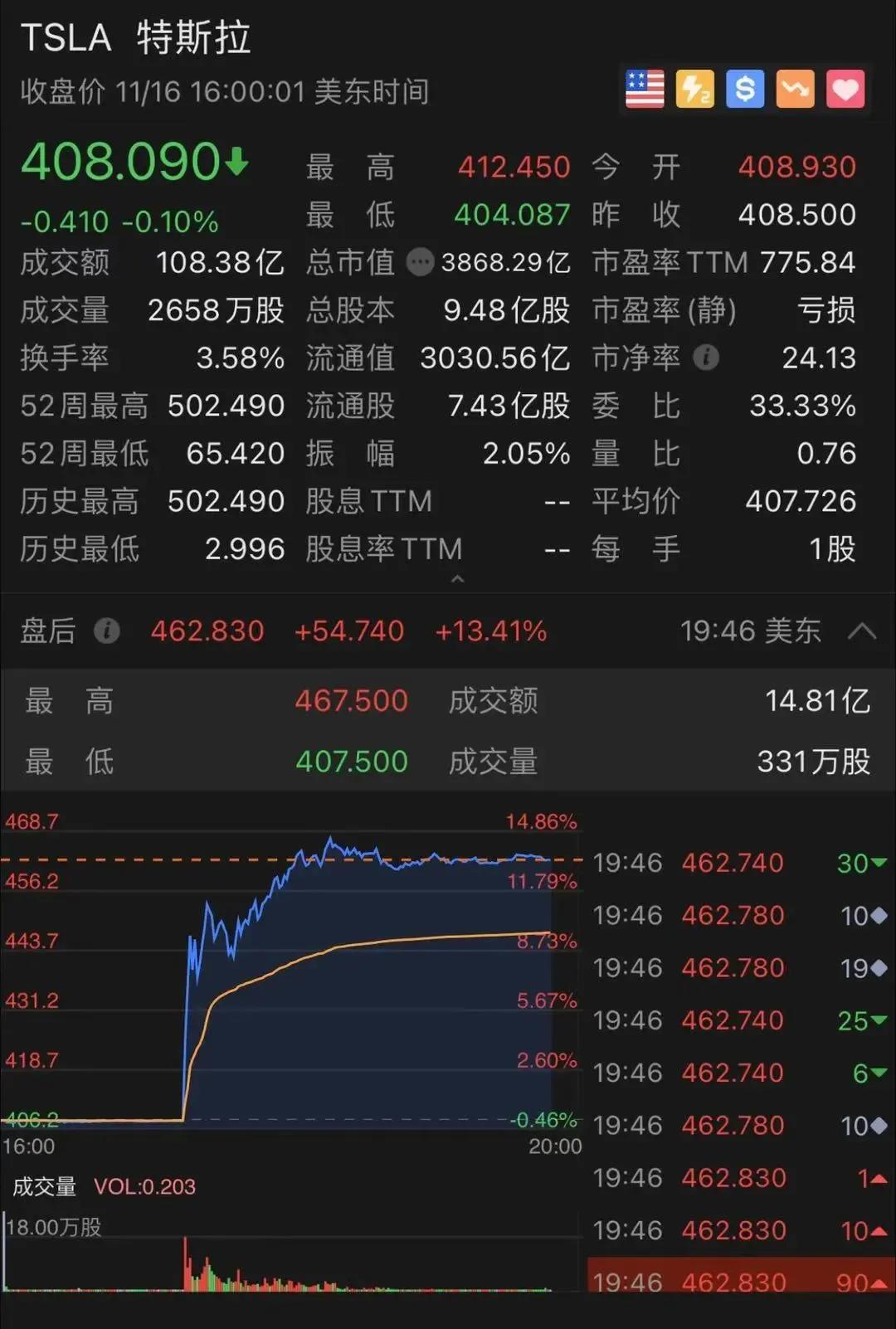This screenshot has height=1329, width=896.
Task: Click the trend chart icon in the toolbar
Action: (795, 89)
